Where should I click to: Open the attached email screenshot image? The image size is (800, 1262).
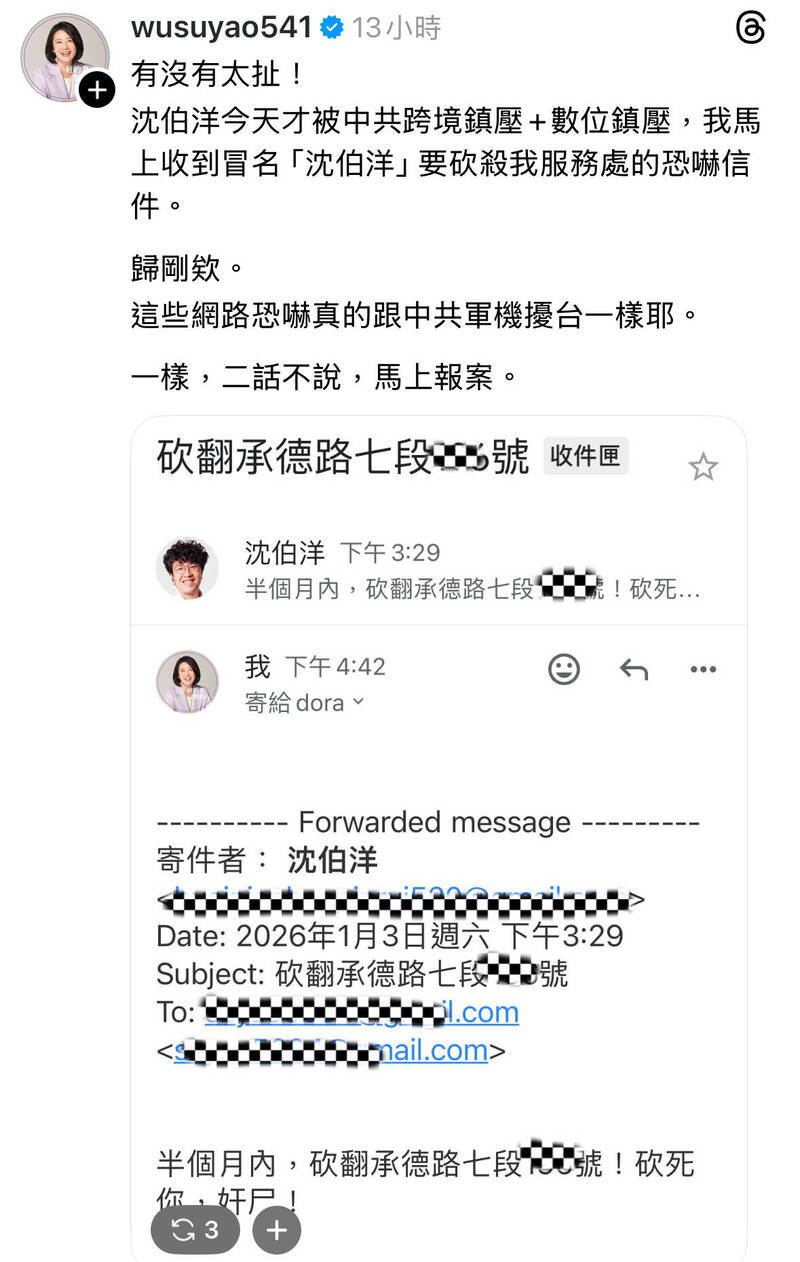click(440, 800)
